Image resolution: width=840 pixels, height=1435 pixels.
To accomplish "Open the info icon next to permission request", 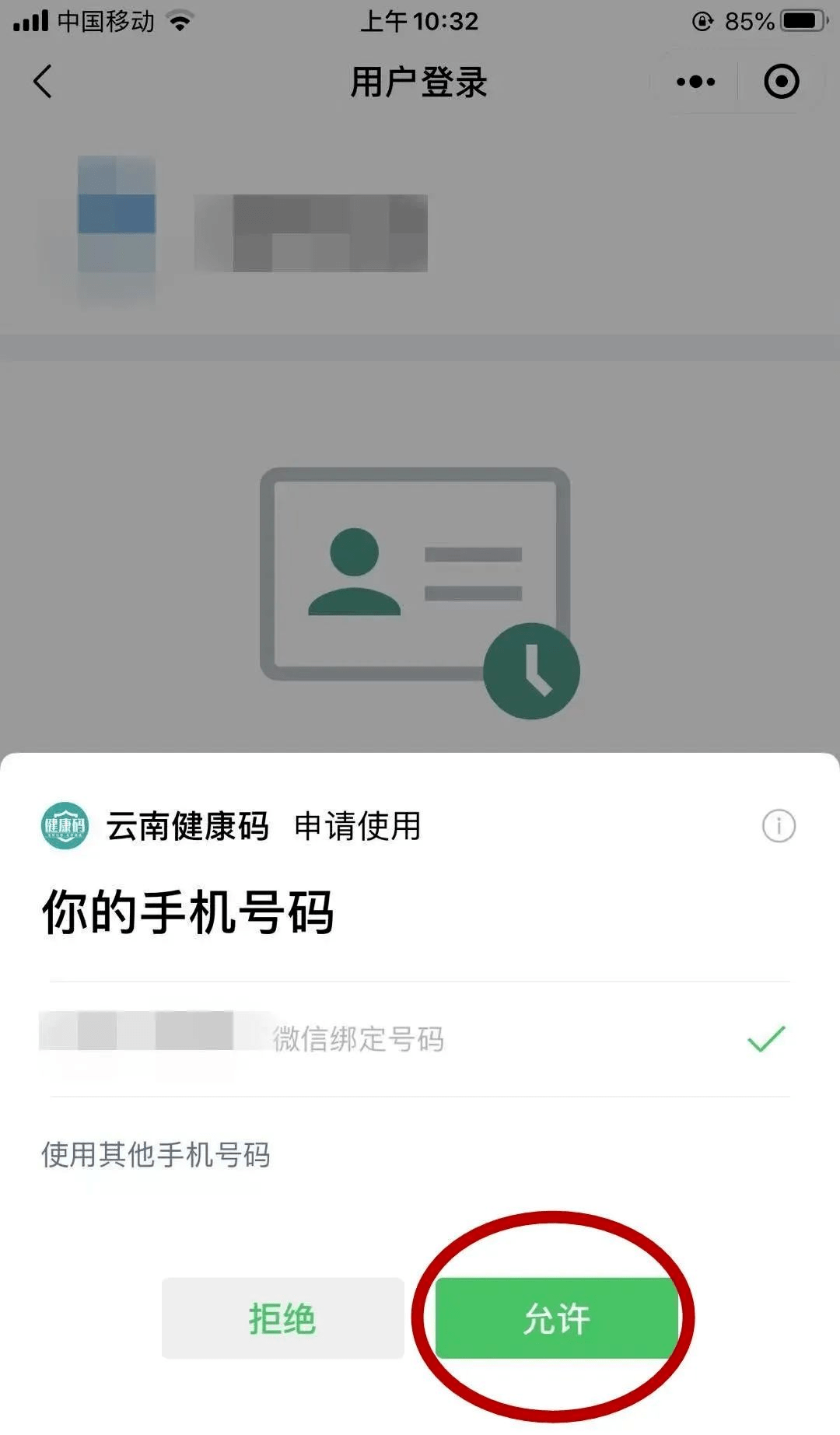I will (777, 827).
